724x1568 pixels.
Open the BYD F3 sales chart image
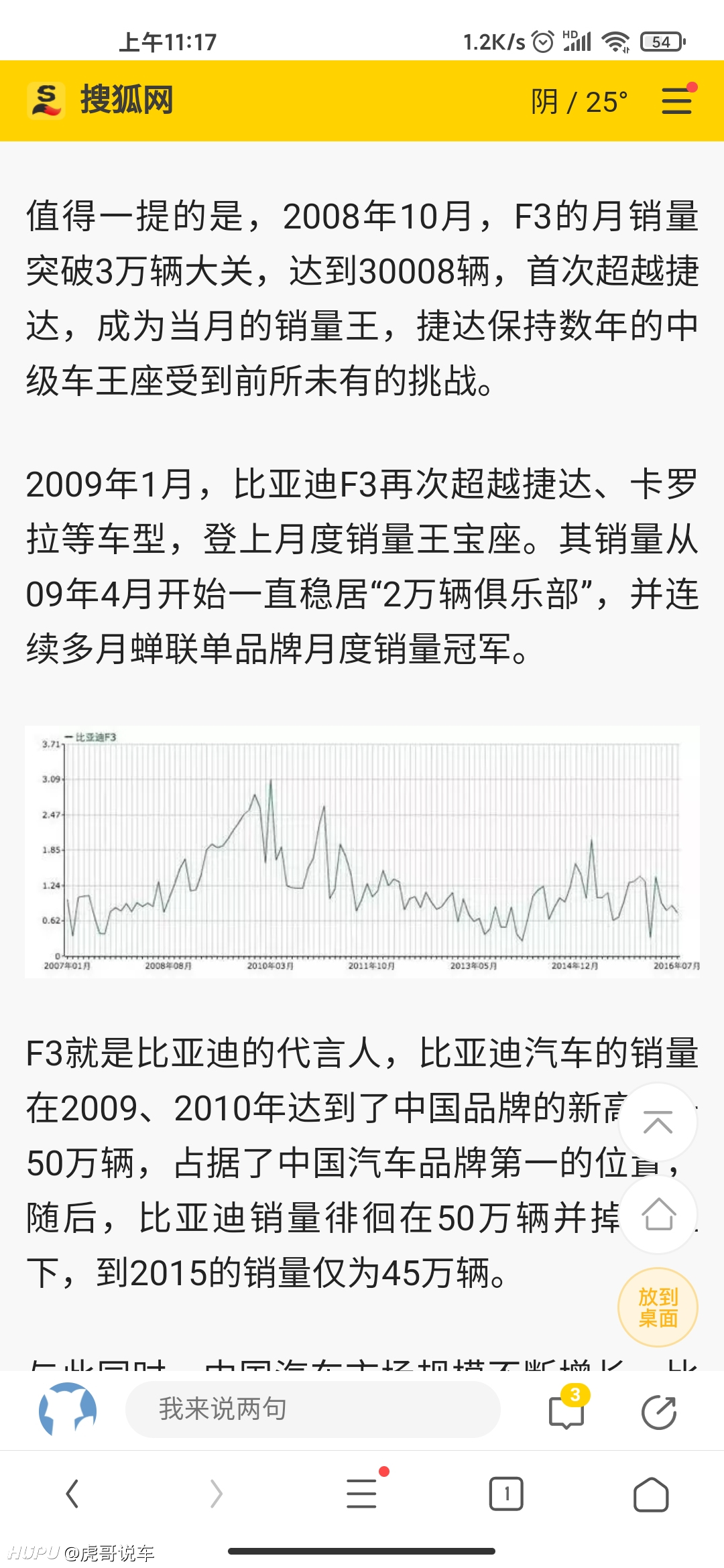click(362, 852)
